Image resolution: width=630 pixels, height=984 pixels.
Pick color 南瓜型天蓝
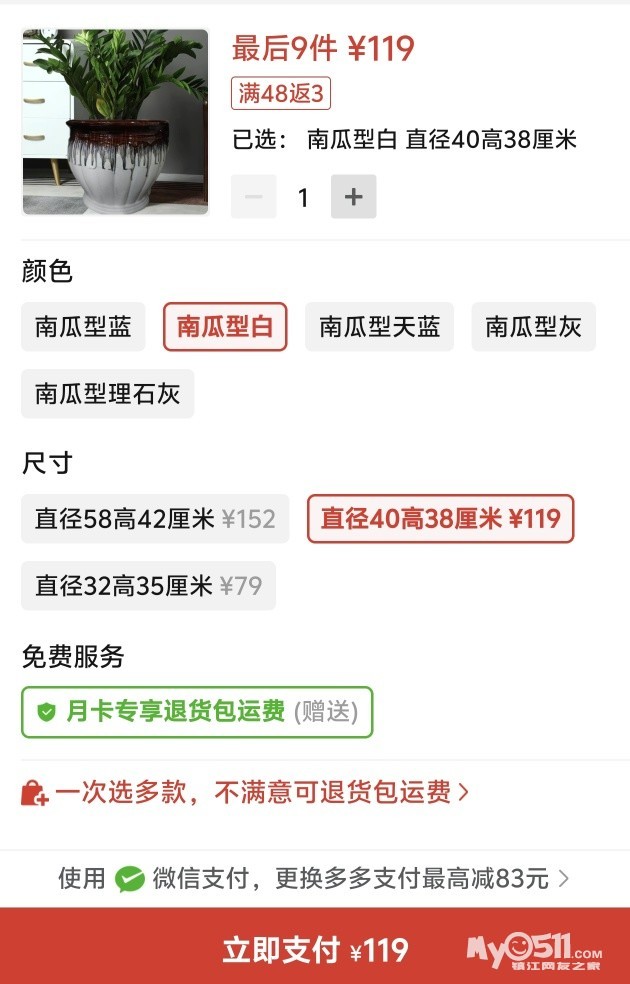point(379,327)
